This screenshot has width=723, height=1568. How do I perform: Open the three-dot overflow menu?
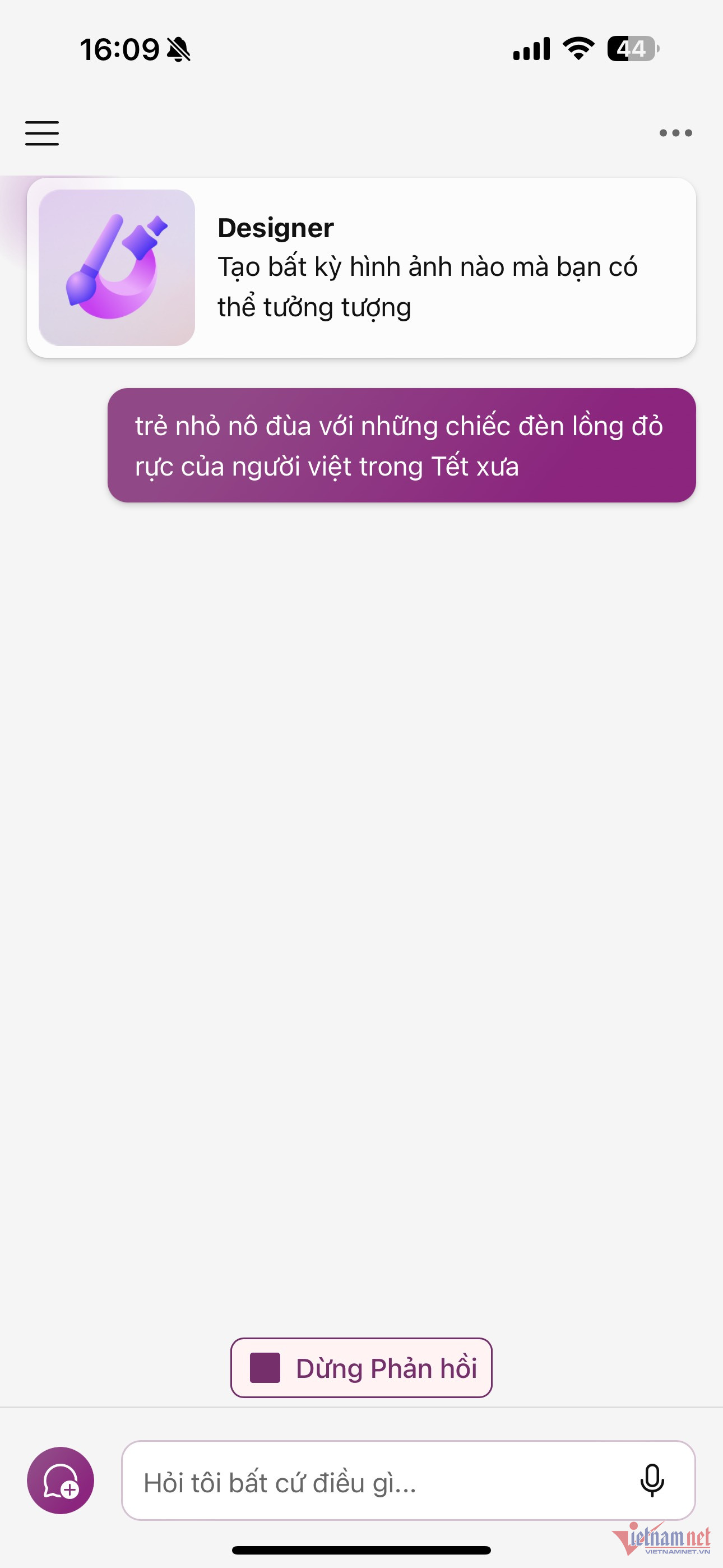click(675, 133)
